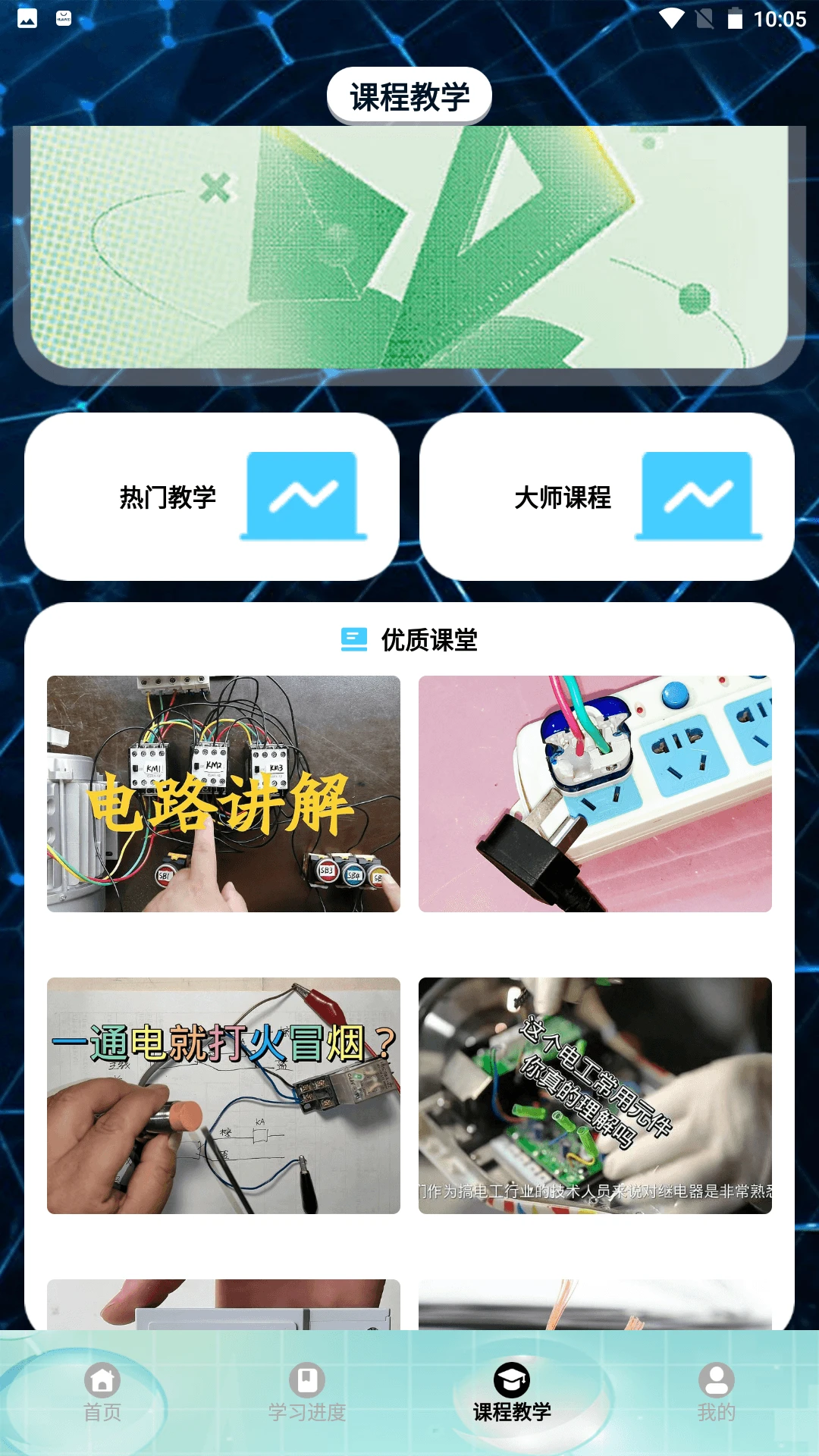Open the 大师课程 section
The width and height of the screenshot is (819, 1456).
(607, 497)
